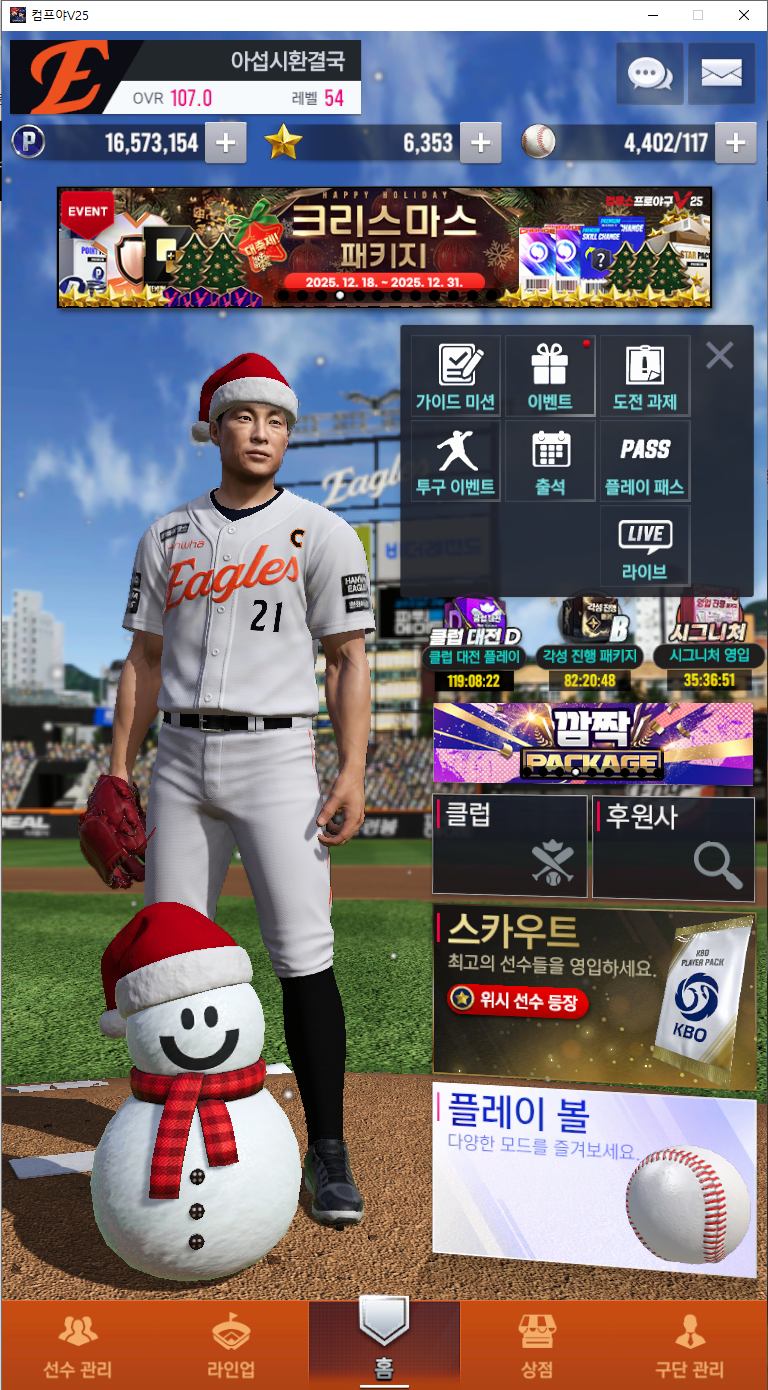This screenshot has height=1390, width=768.
Task: Add more baseballs with the plus button
Action: 735,143
